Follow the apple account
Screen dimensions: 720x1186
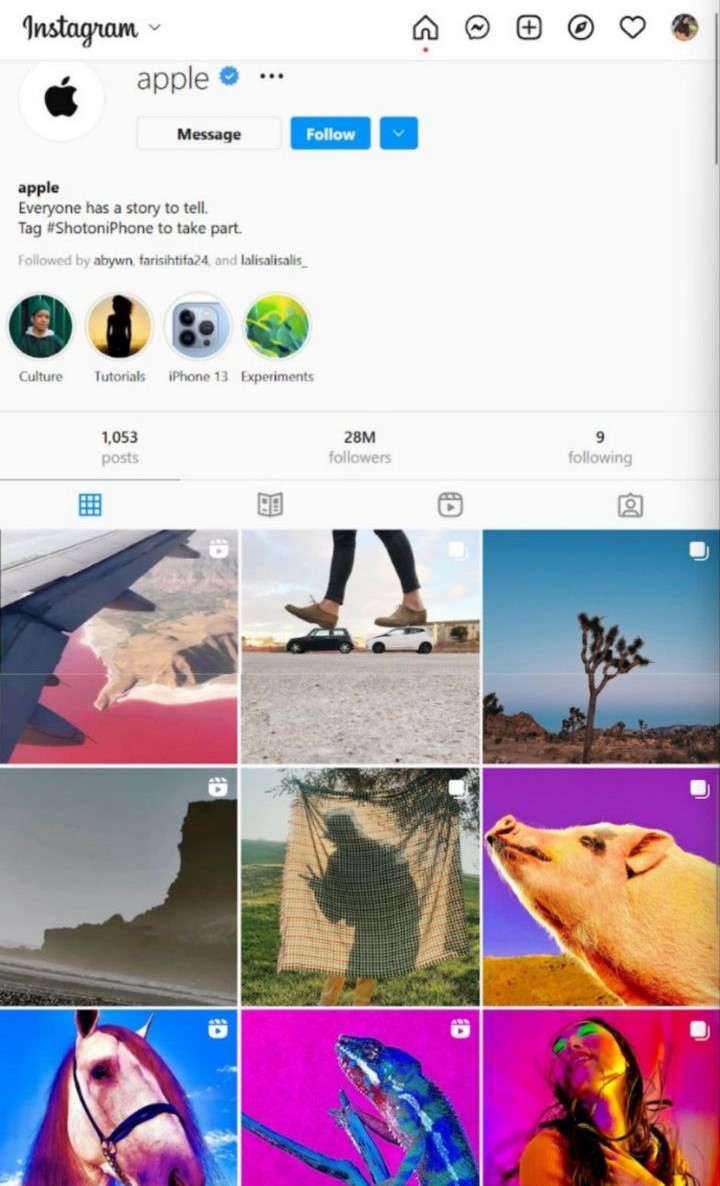(x=331, y=134)
